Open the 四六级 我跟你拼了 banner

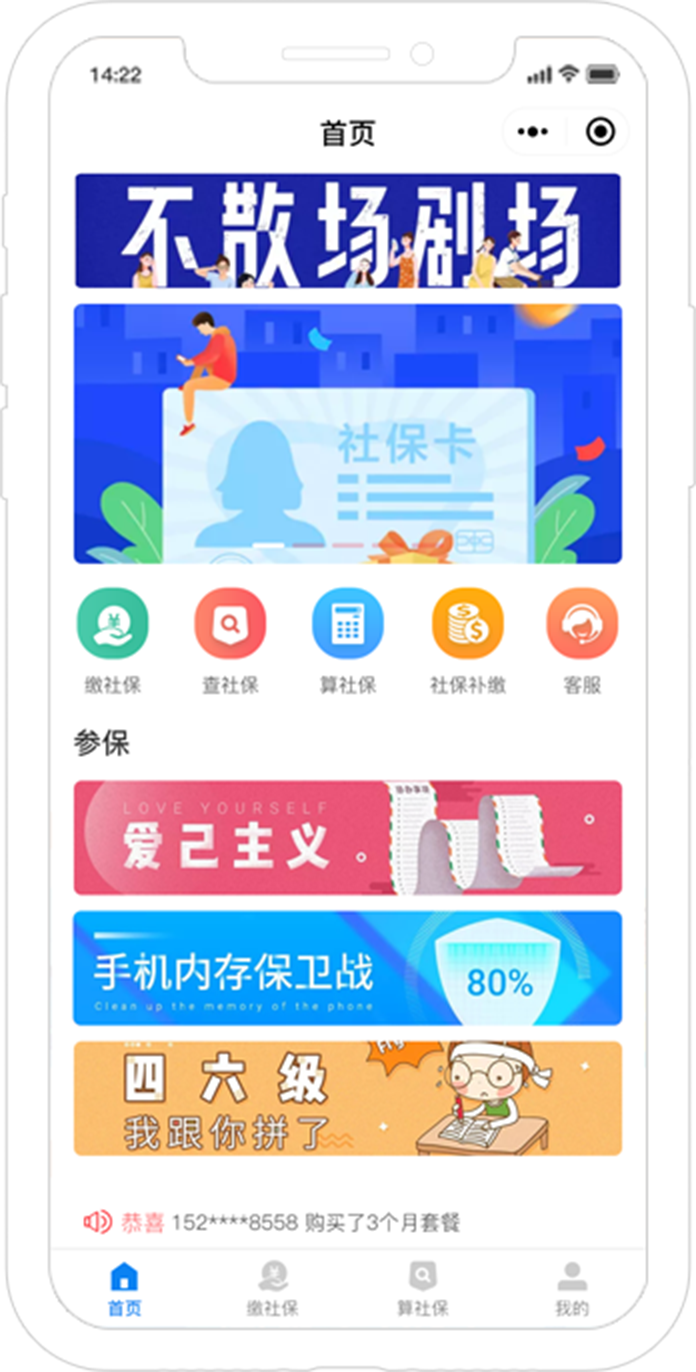pos(347,1098)
